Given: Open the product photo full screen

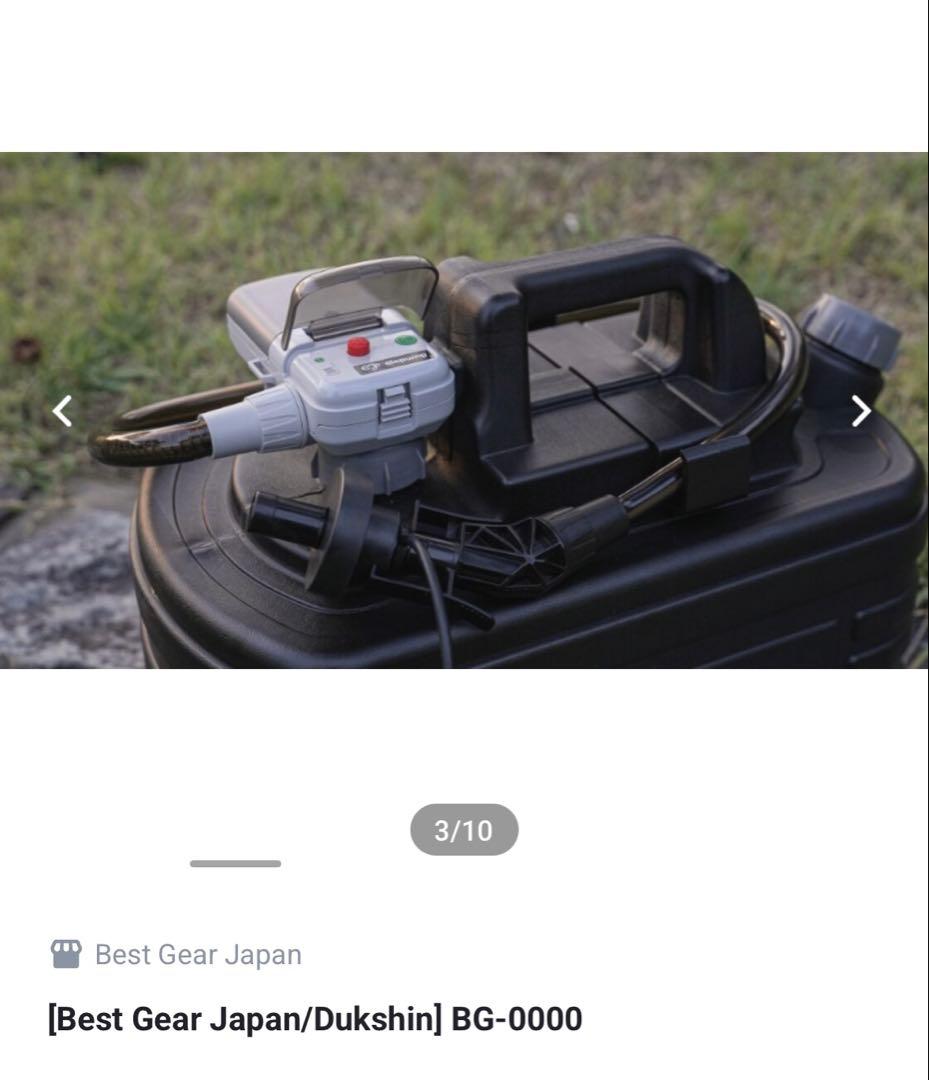Looking at the screenshot, I should coord(464,500).
